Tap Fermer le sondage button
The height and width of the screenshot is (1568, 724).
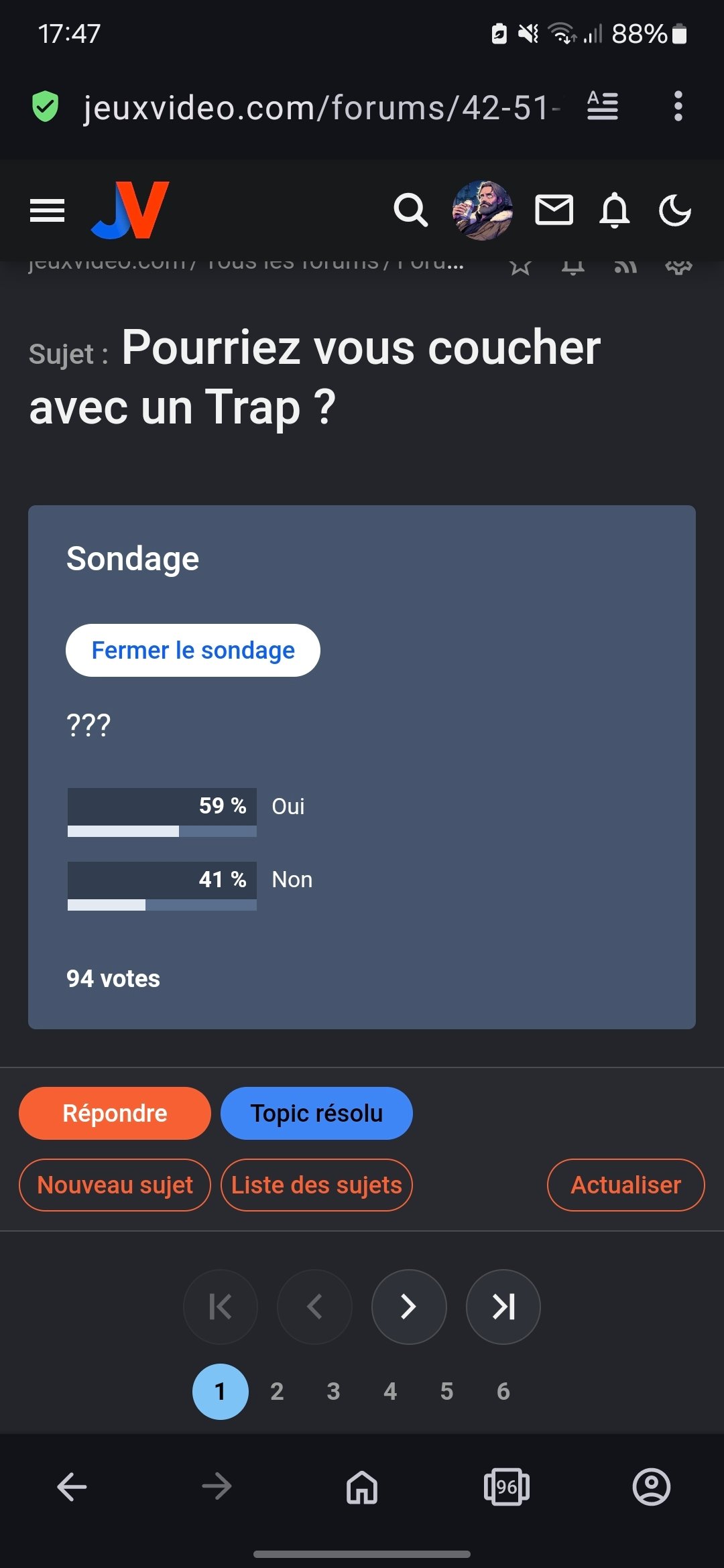(x=193, y=650)
